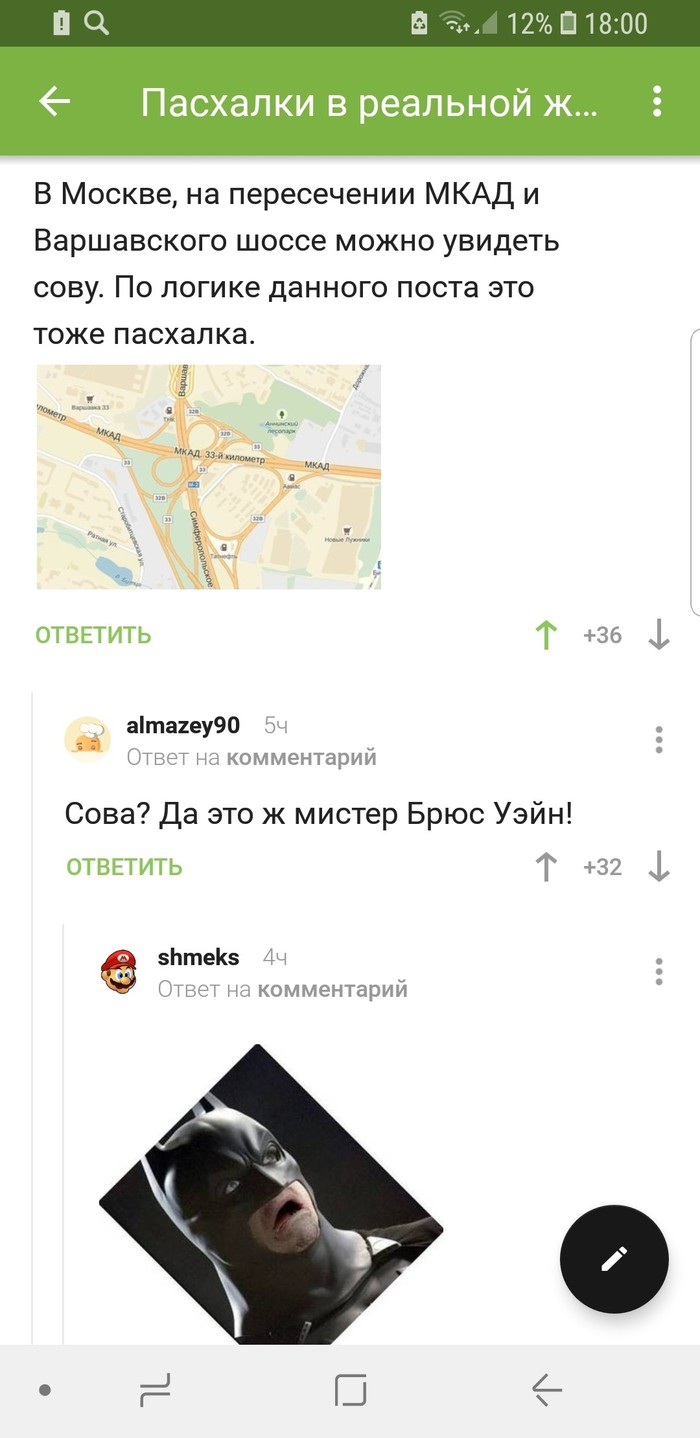Go back using the app bar arrow
The image size is (700, 1438).
point(54,101)
